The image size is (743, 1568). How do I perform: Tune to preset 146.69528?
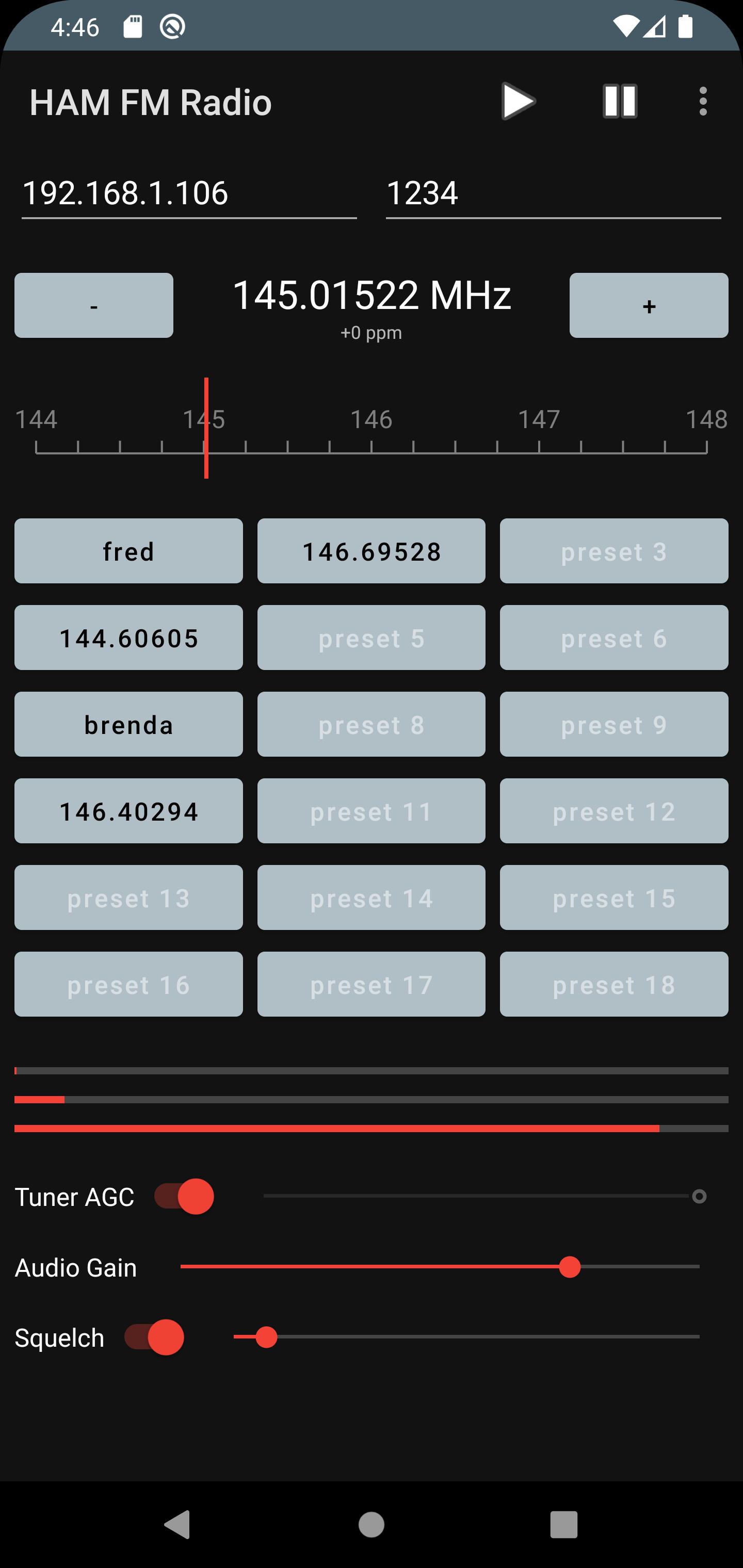click(372, 551)
